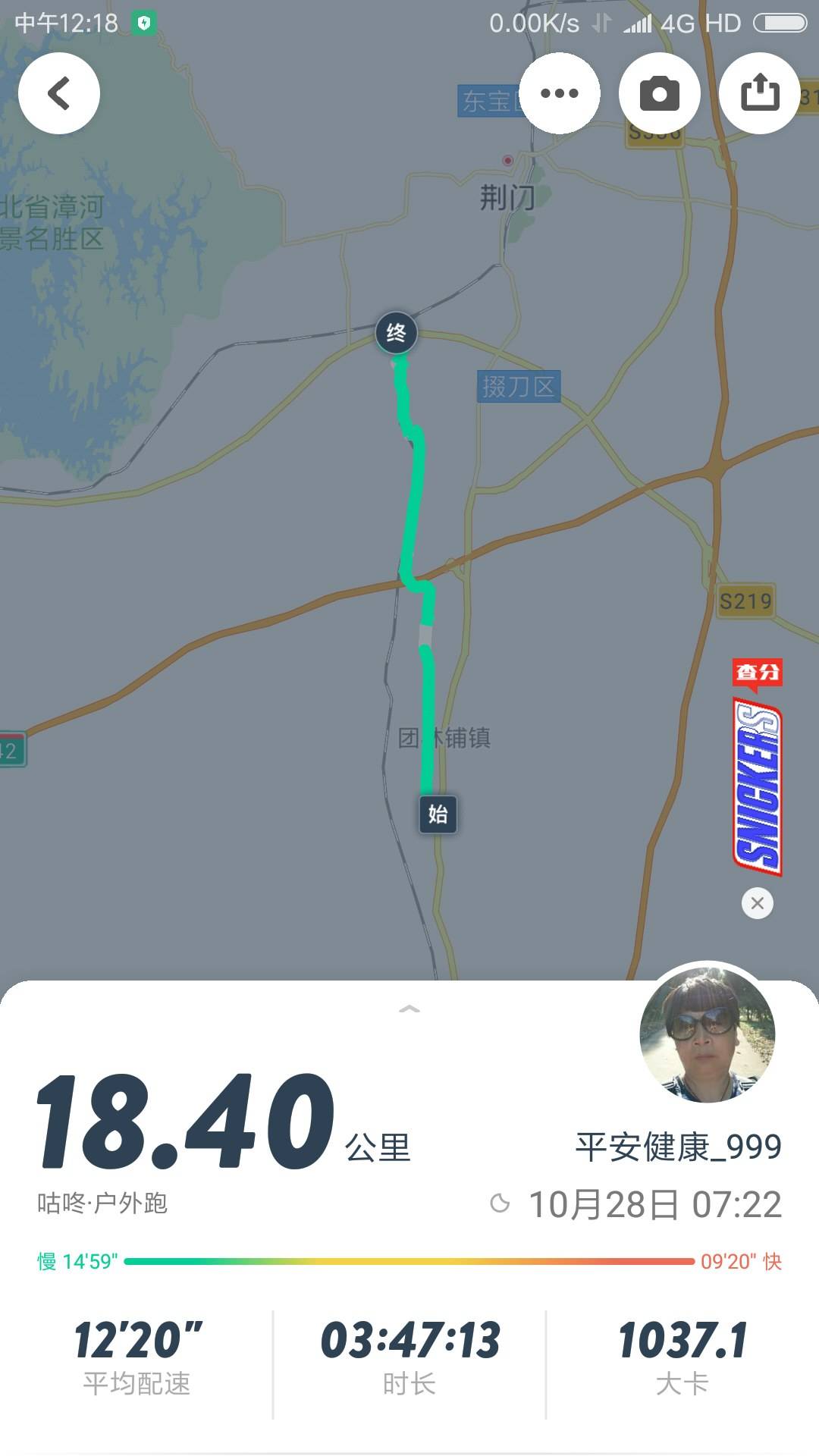Tap the start marker on the route
Image resolution: width=819 pixels, height=1456 pixels.
click(438, 814)
